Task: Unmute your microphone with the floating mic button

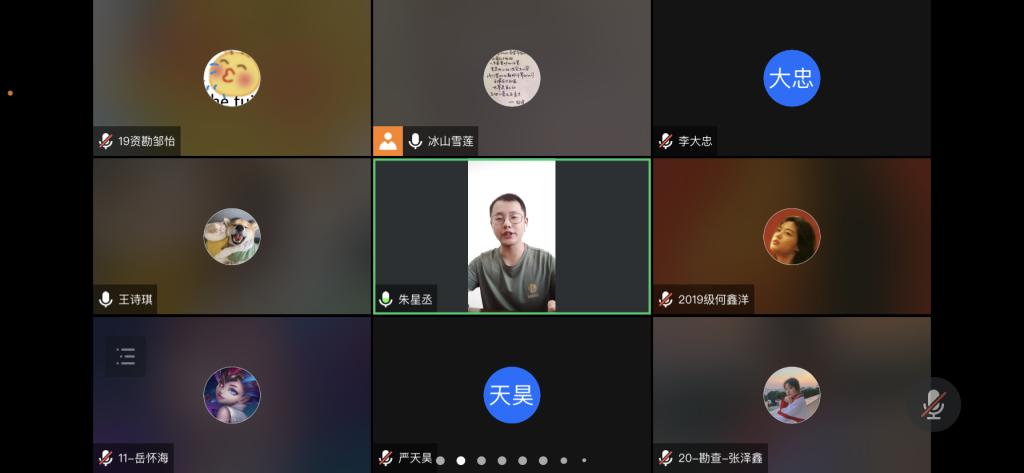Action: tap(934, 404)
